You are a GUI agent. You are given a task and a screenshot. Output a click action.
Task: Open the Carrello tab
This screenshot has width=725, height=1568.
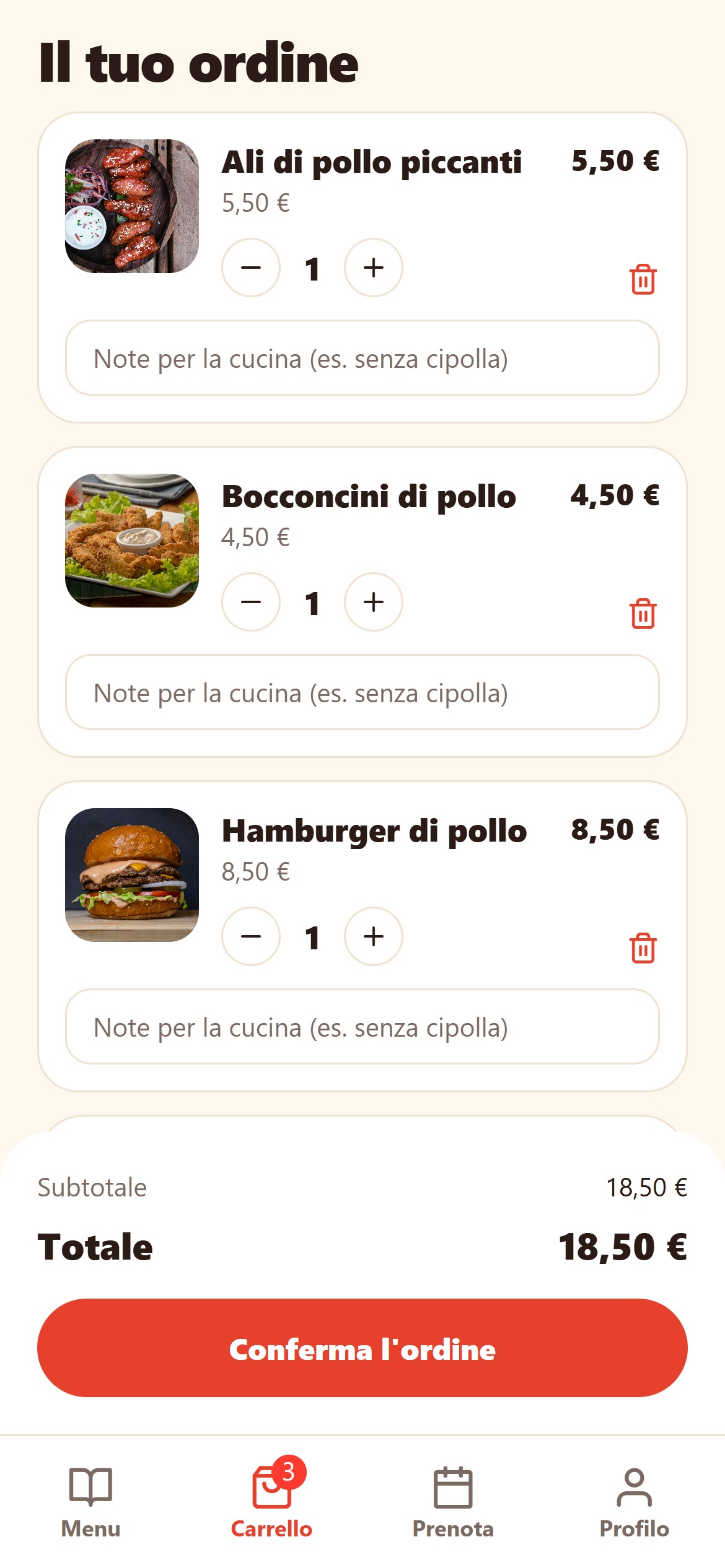click(271, 1502)
